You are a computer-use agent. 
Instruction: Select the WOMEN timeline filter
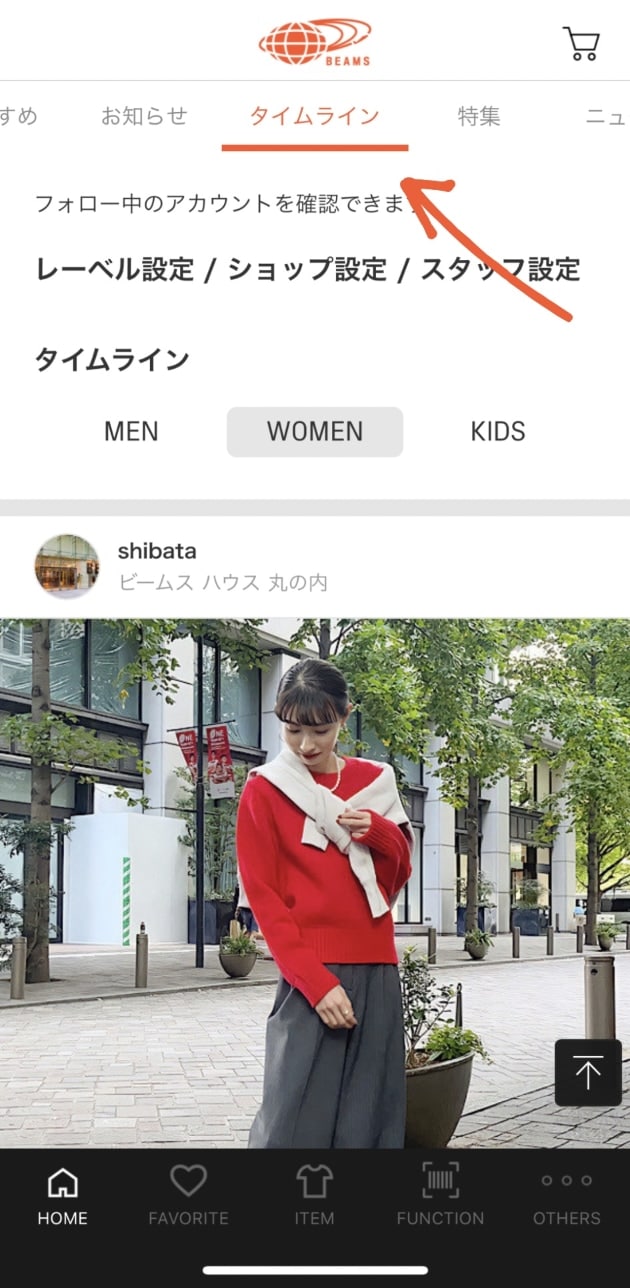click(x=314, y=432)
